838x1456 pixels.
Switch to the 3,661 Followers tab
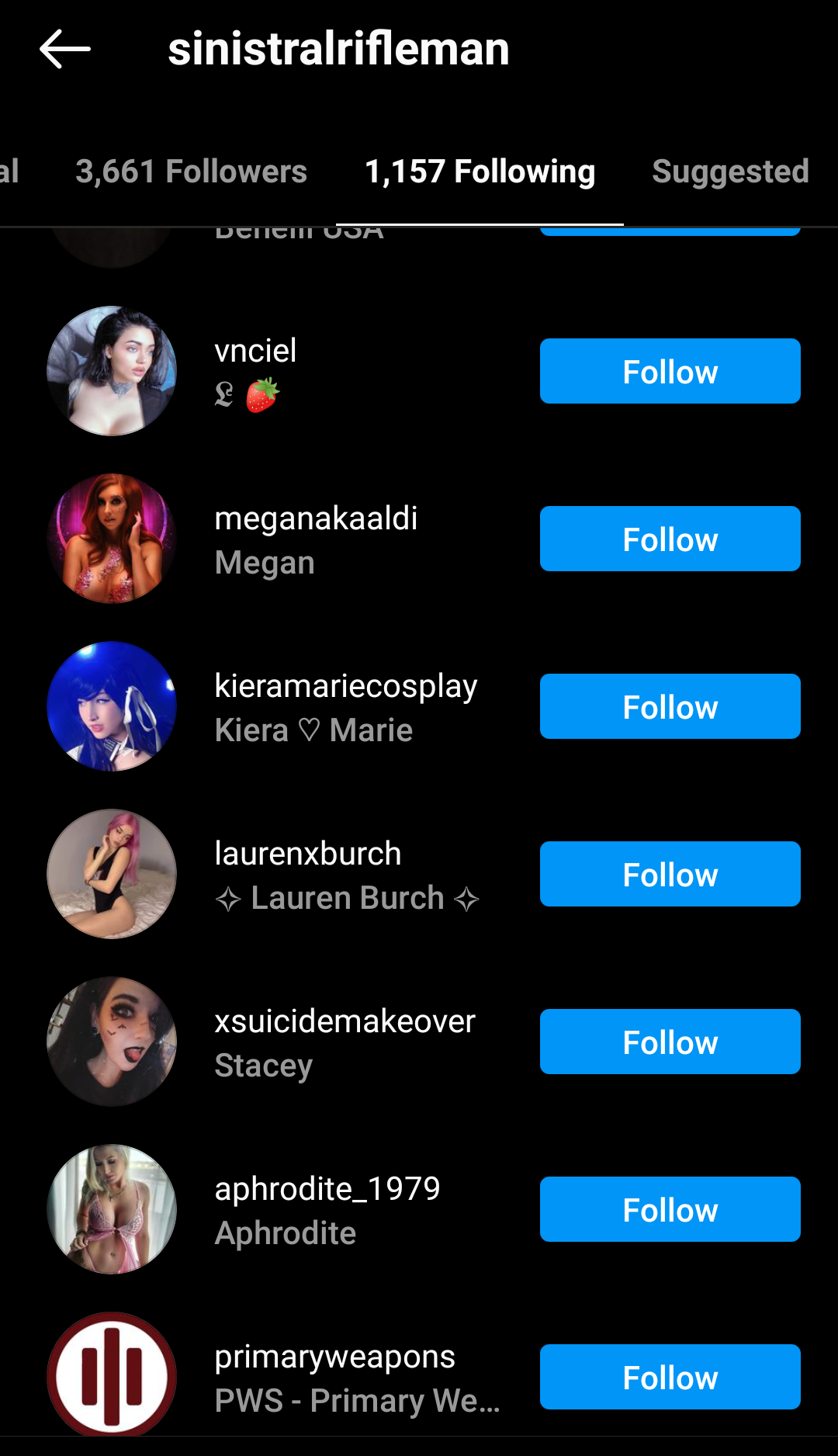coord(191,172)
